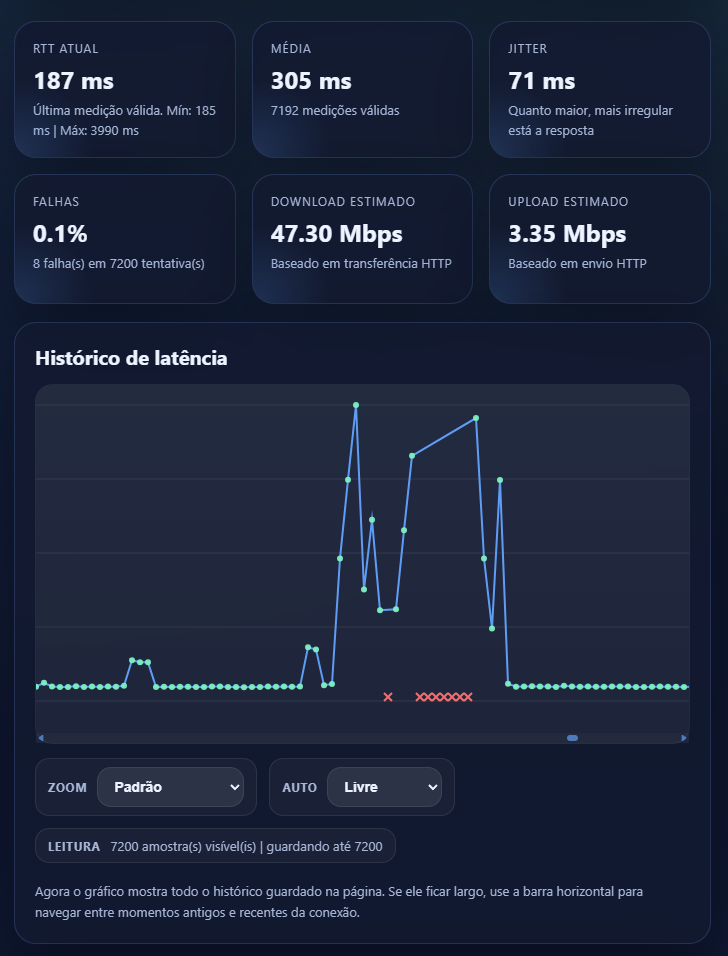The height and width of the screenshot is (956, 728).
Task: Open the DOWNLOAD ESTIMADO card
Action: (362, 238)
